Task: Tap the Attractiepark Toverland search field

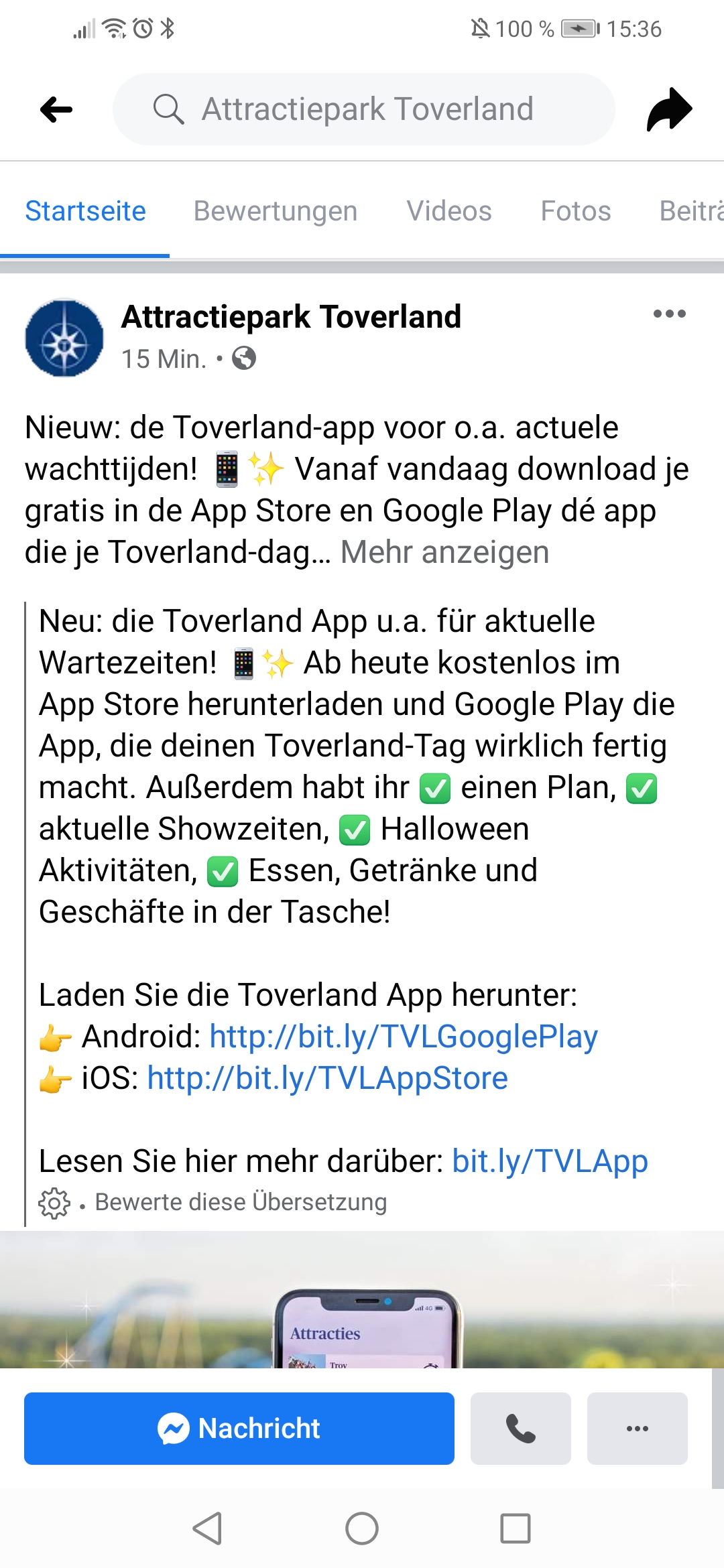Action: click(x=364, y=109)
